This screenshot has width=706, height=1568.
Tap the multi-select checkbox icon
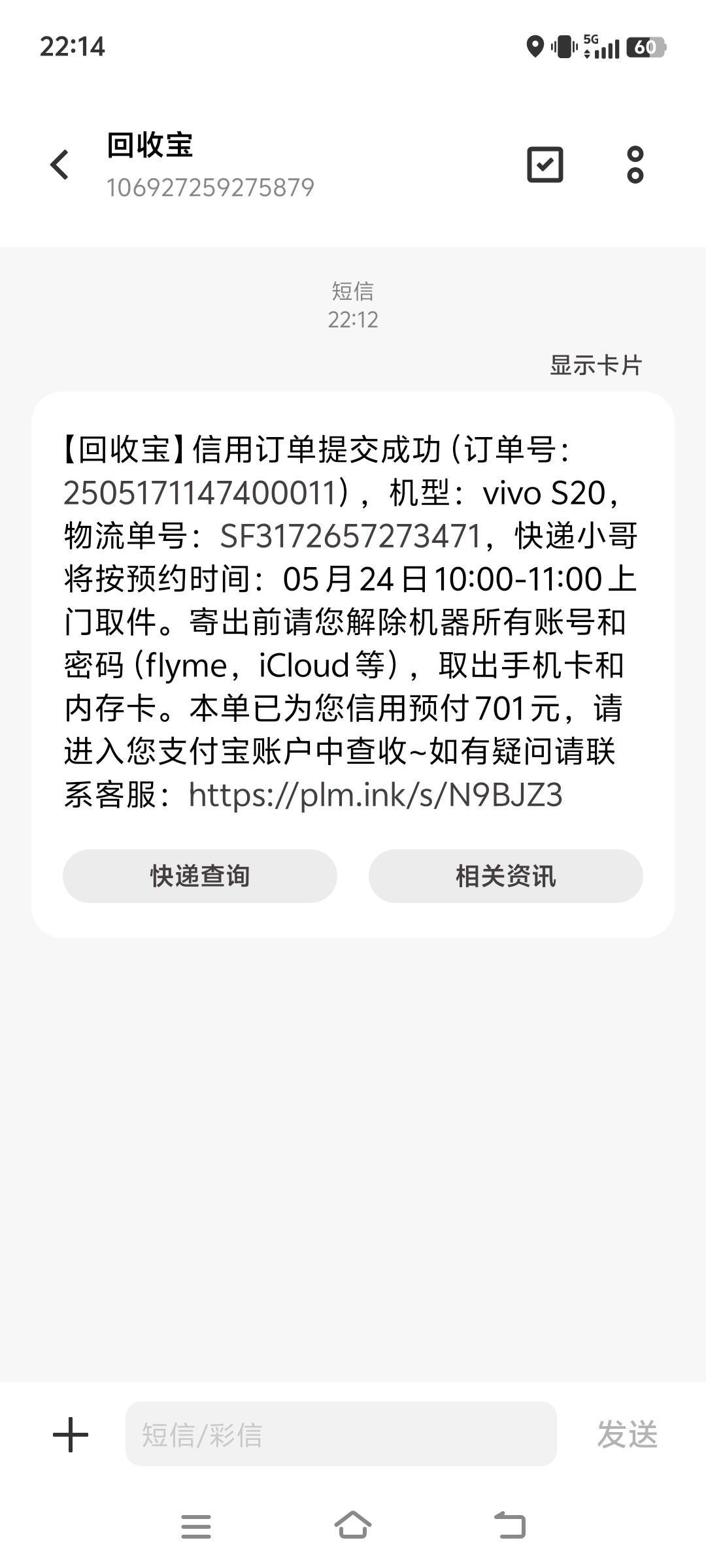545,164
